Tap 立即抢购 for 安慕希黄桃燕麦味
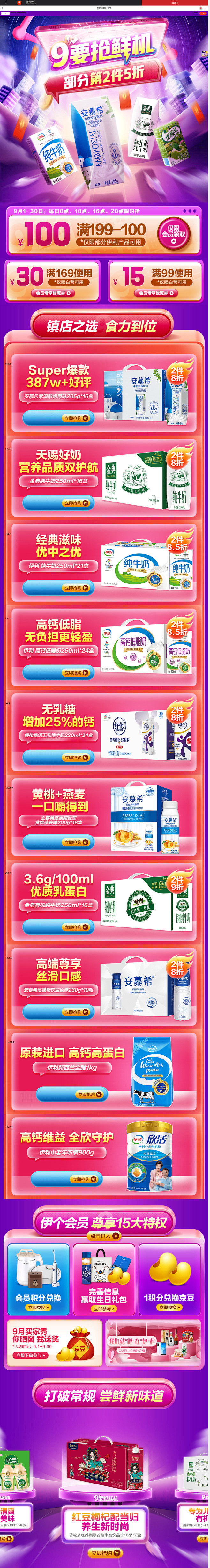This screenshot has width=210, height=1568. [x=58, y=842]
